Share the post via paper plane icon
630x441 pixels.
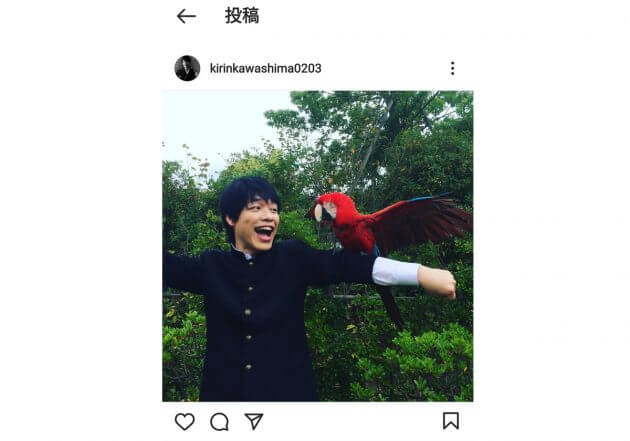click(x=254, y=421)
